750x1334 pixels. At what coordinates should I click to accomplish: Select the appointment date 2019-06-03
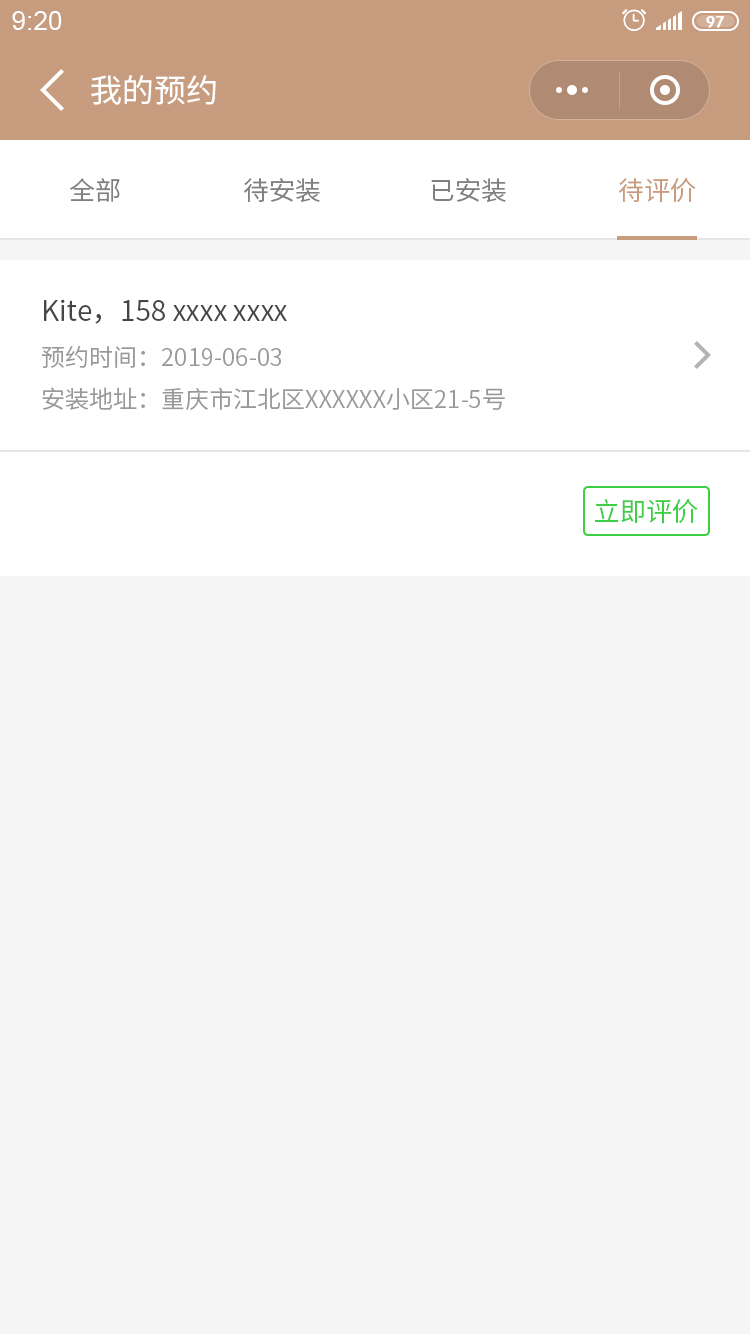point(222,357)
